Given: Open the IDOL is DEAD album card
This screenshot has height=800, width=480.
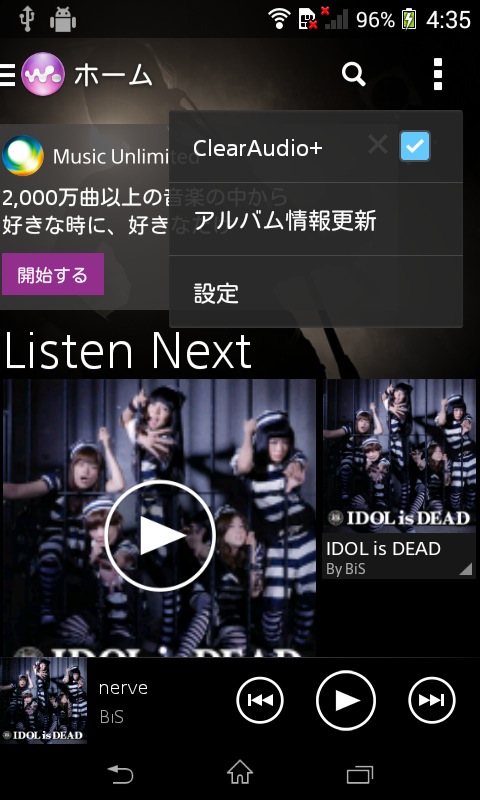Looking at the screenshot, I should (x=399, y=479).
